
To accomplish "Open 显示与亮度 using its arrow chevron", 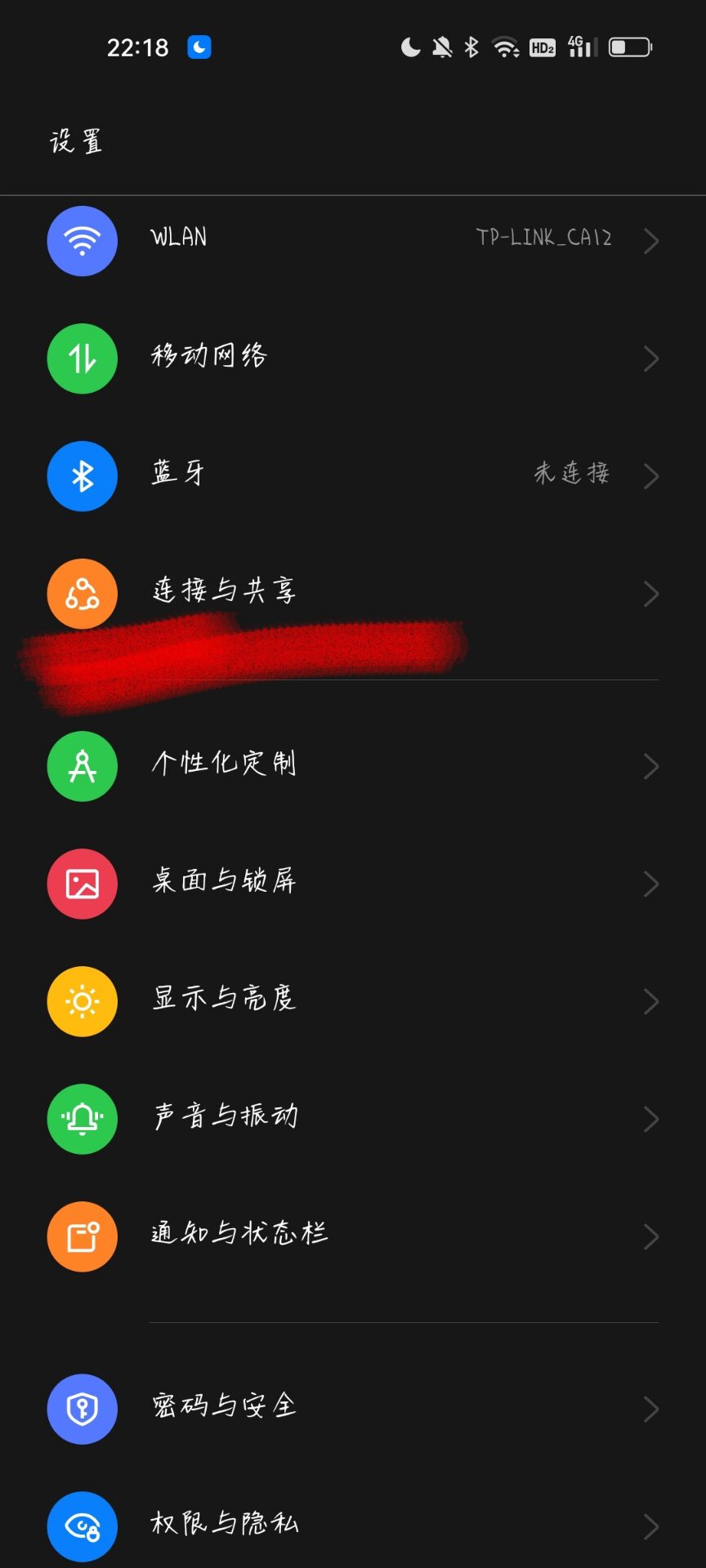I will tap(651, 1000).
